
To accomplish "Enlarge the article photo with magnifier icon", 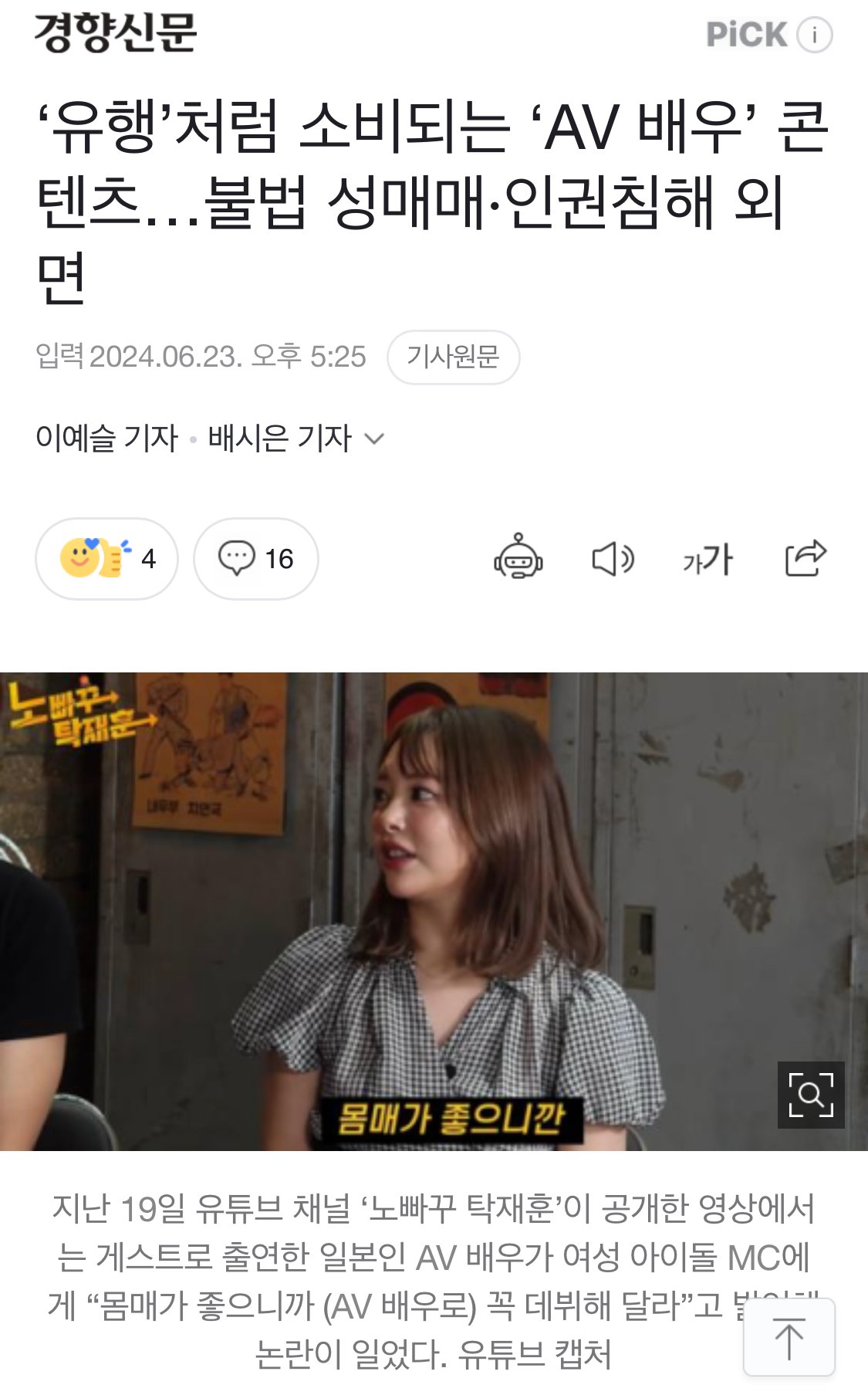I will 810,1094.
